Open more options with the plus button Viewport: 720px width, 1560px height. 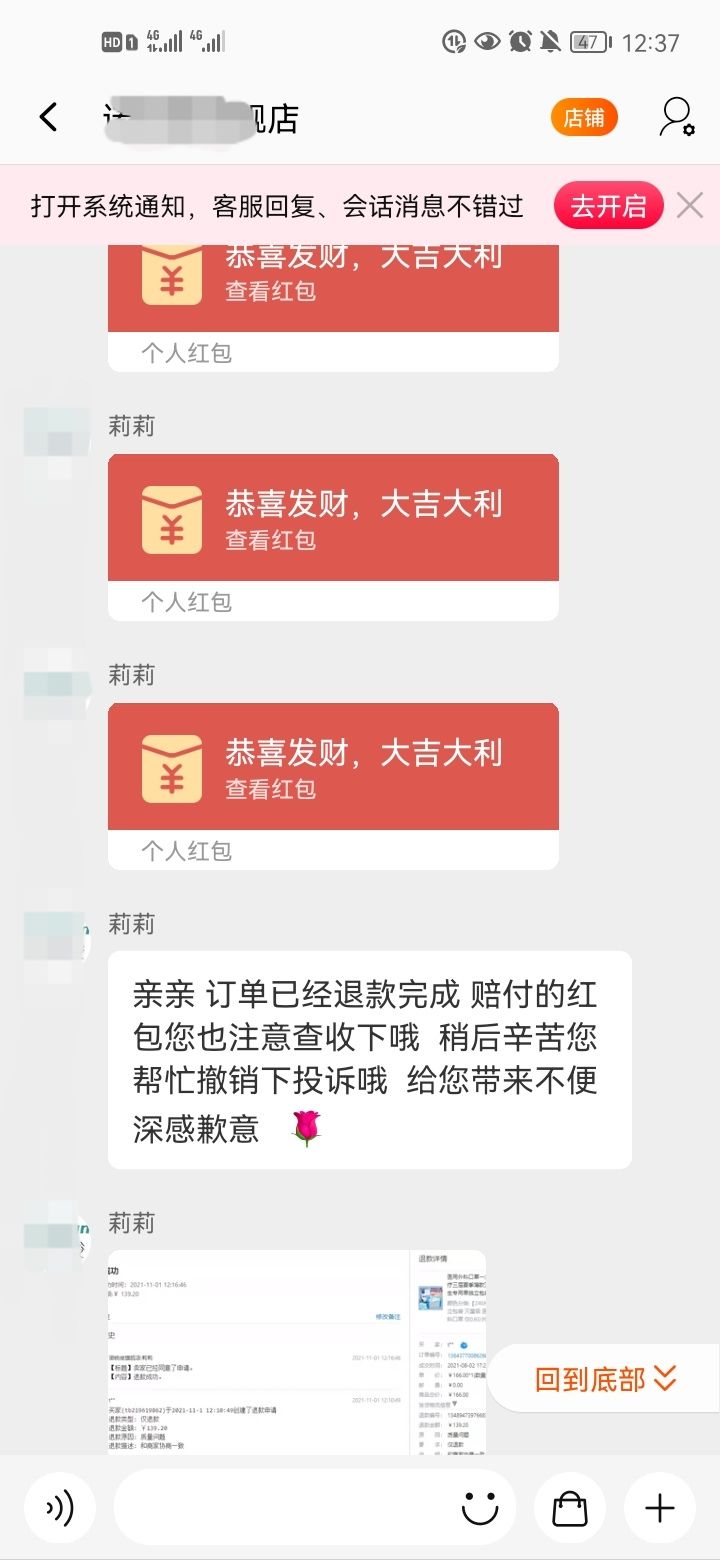[x=660, y=1507]
